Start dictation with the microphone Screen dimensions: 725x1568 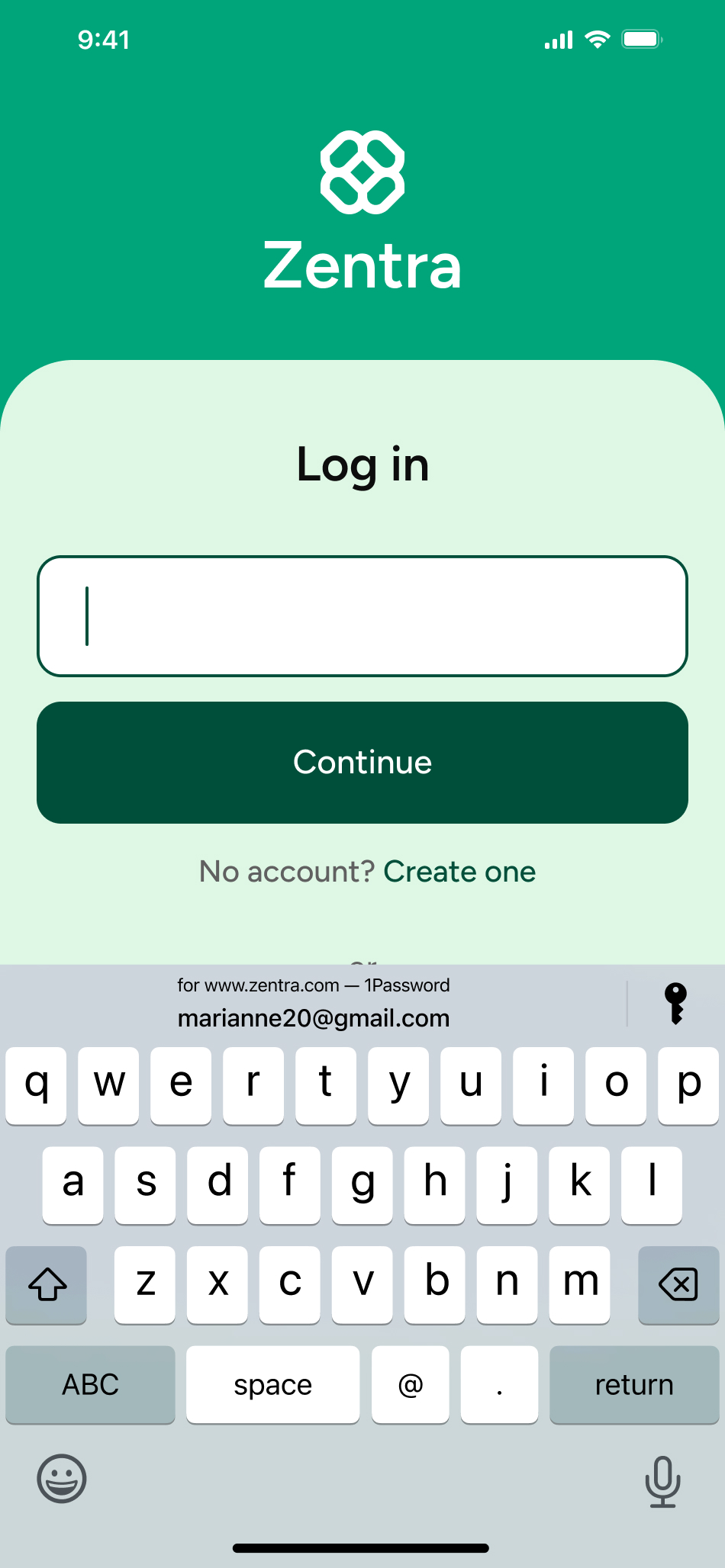tap(662, 1482)
